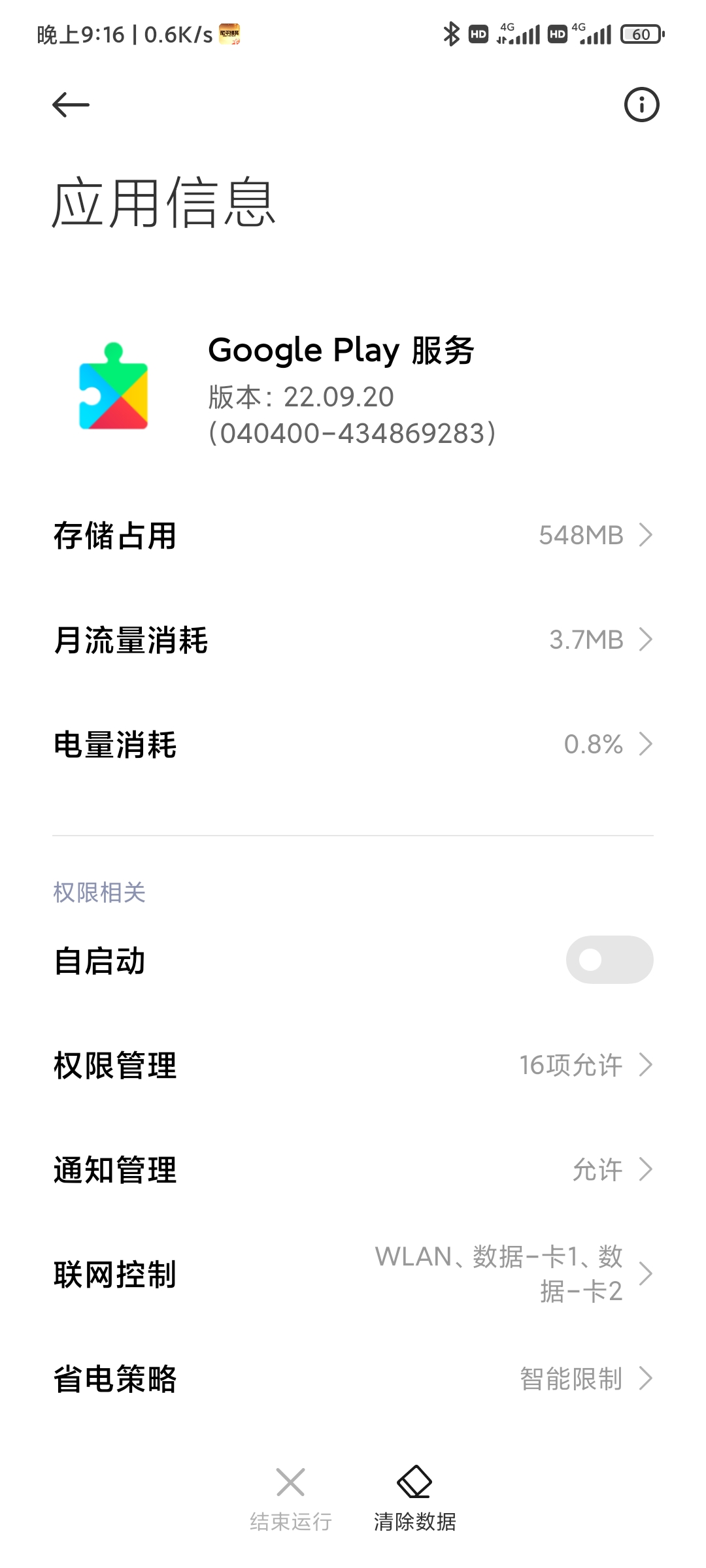Open the info icon in the app bar
This screenshot has width=706, height=1568.
(641, 105)
